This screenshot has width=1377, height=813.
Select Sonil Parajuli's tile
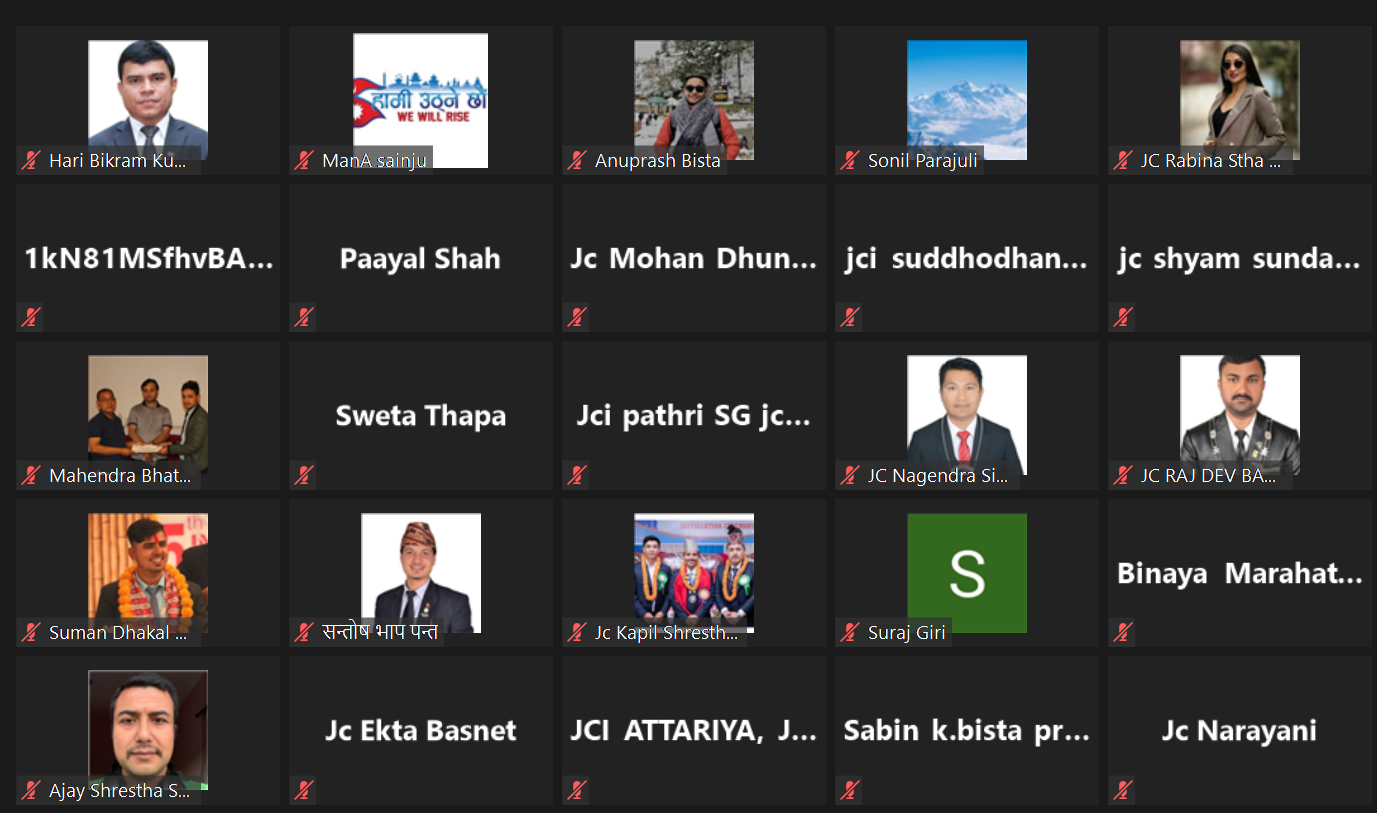[967, 100]
